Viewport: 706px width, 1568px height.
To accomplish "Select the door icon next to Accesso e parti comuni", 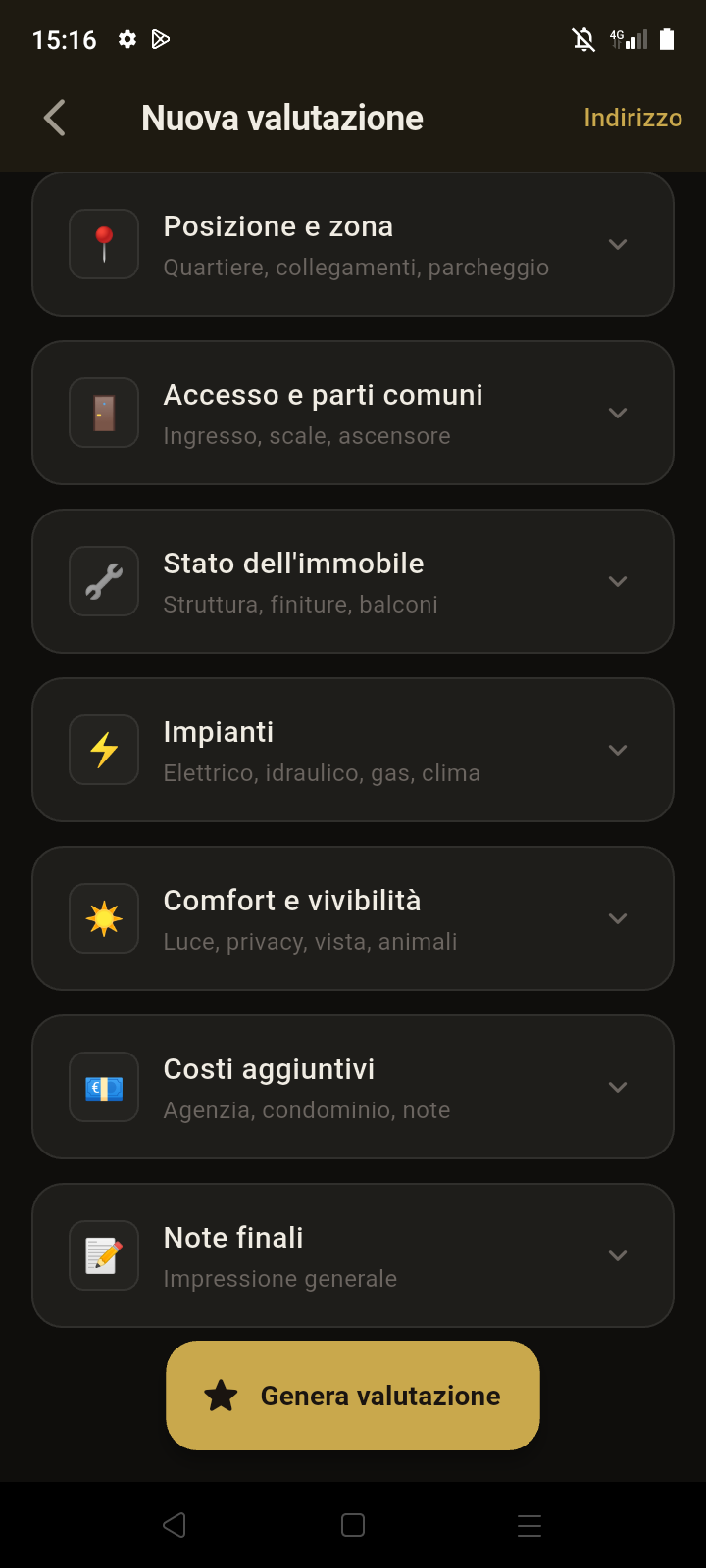I will (104, 413).
